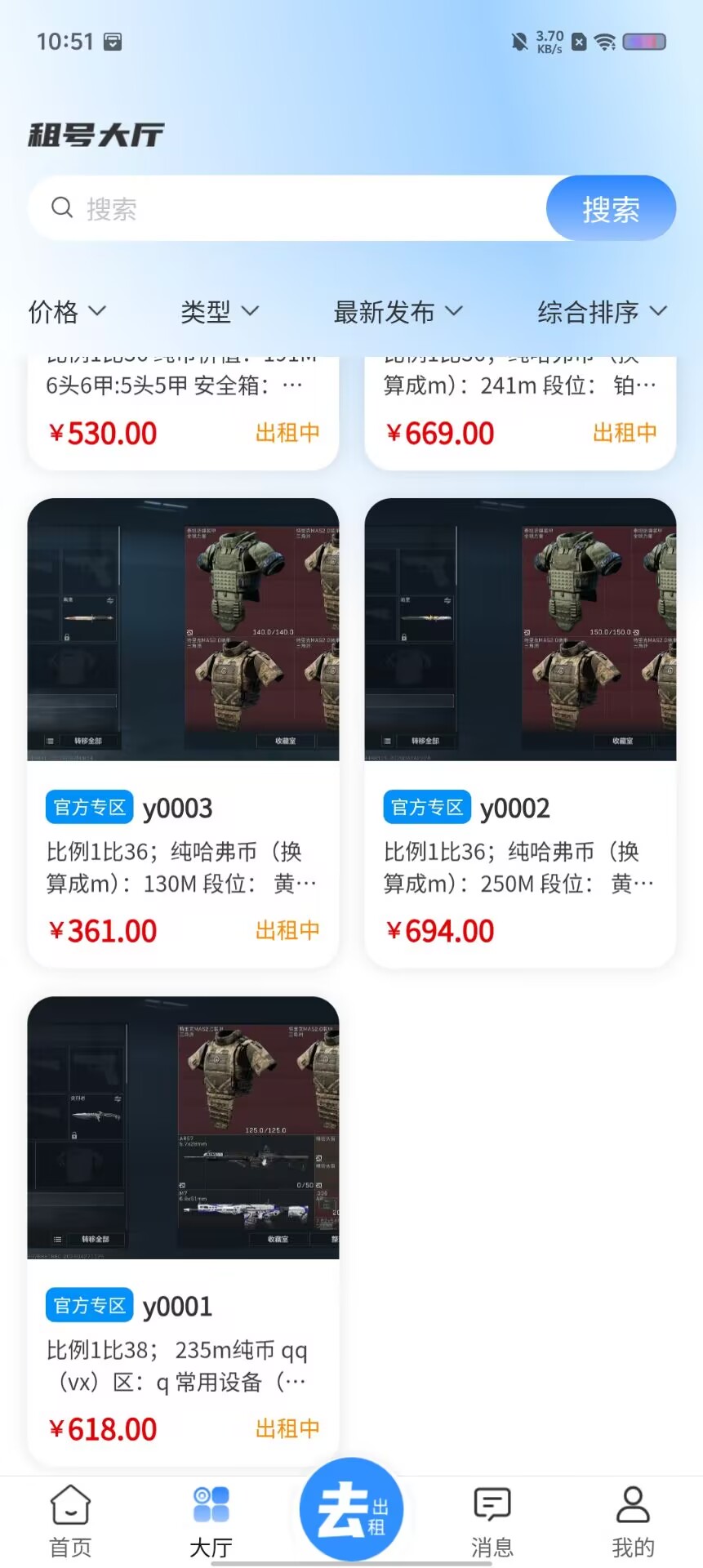
Task: Open the 综合排序 dropdown
Action: [x=603, y=311]
